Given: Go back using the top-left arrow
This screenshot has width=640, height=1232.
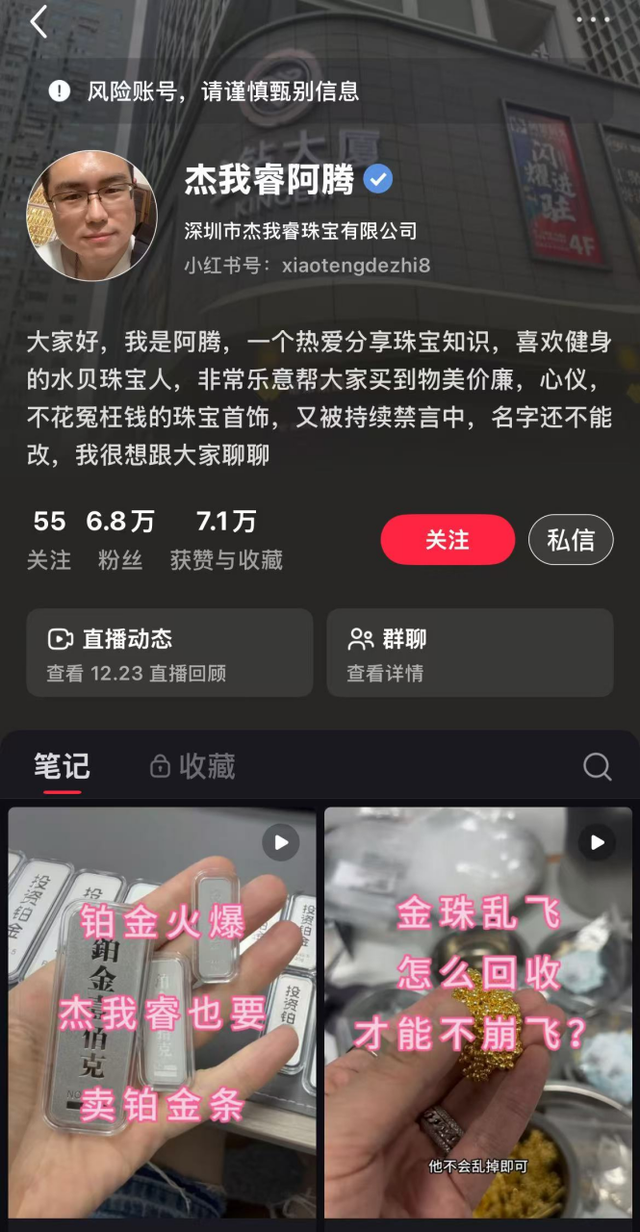Looking at the screenshot, I should click(x=39, y=22).
